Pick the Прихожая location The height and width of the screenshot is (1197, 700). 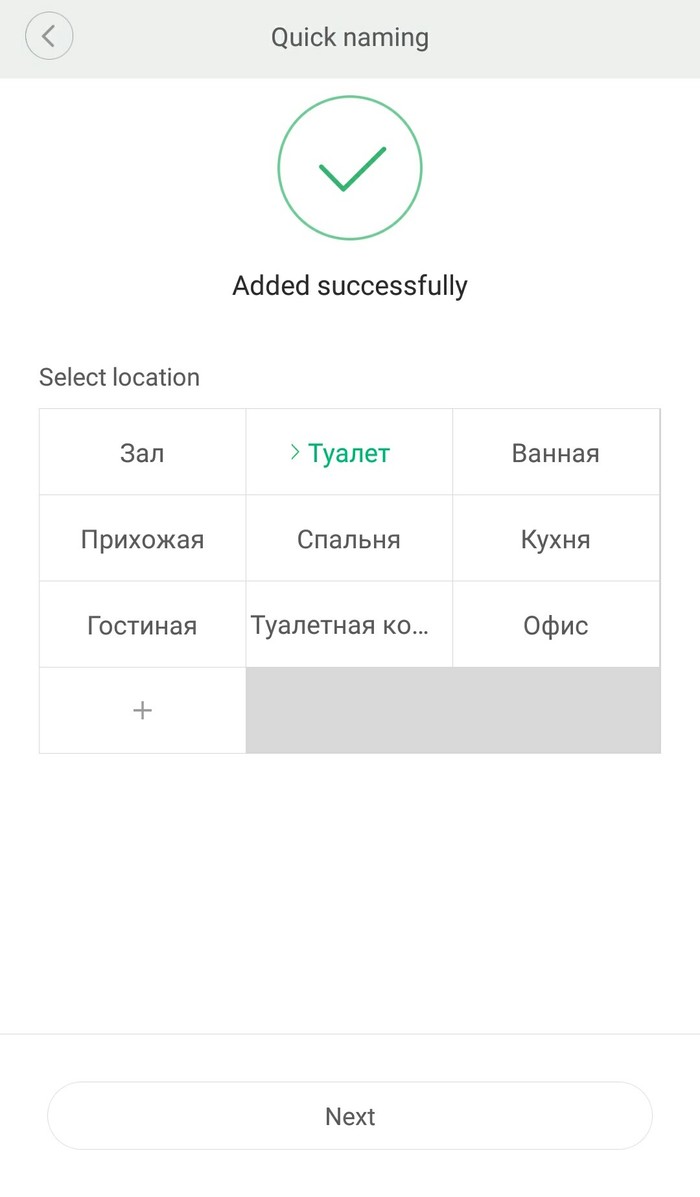[142, 540]
